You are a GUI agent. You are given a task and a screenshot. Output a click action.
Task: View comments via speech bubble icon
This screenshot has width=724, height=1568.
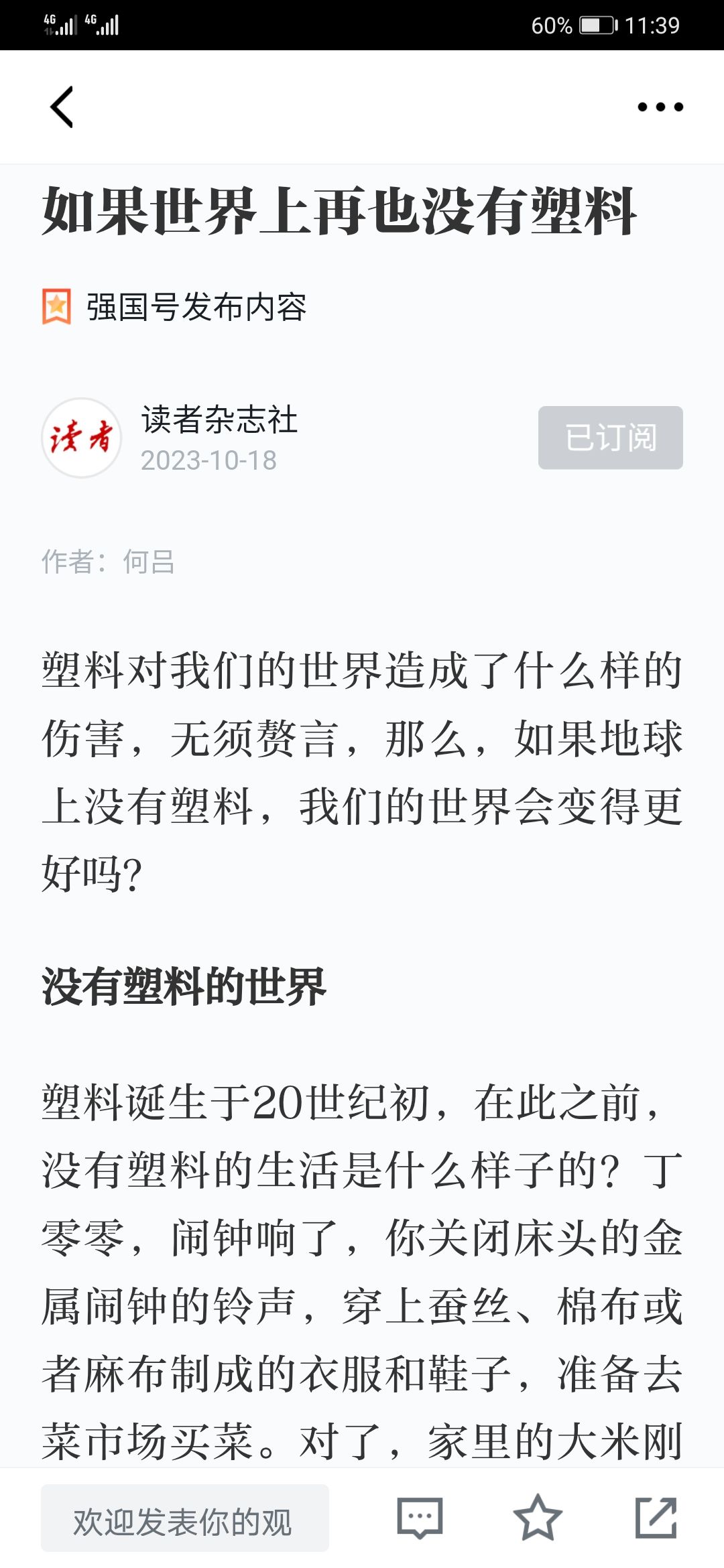420,1518
